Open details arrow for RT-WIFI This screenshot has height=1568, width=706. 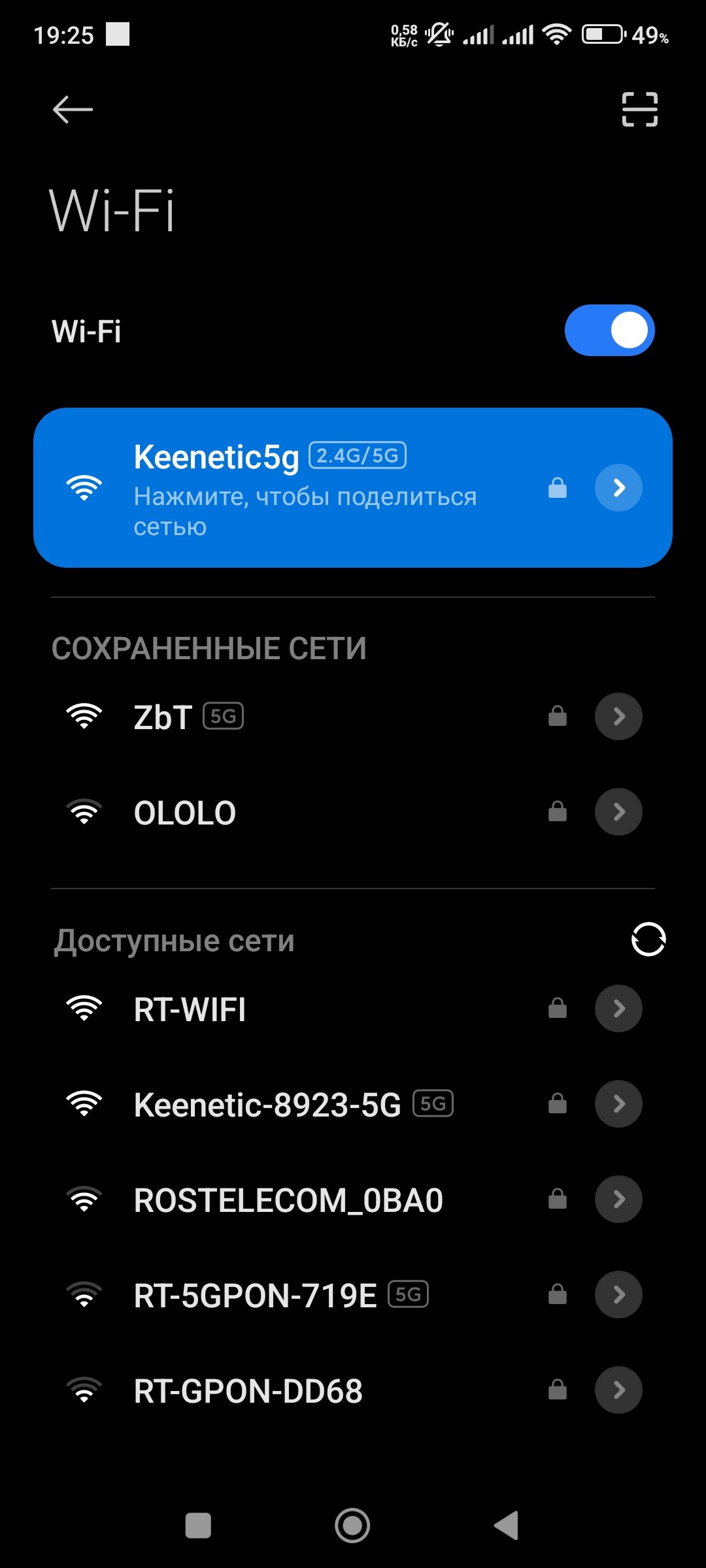coord(618,1009)
